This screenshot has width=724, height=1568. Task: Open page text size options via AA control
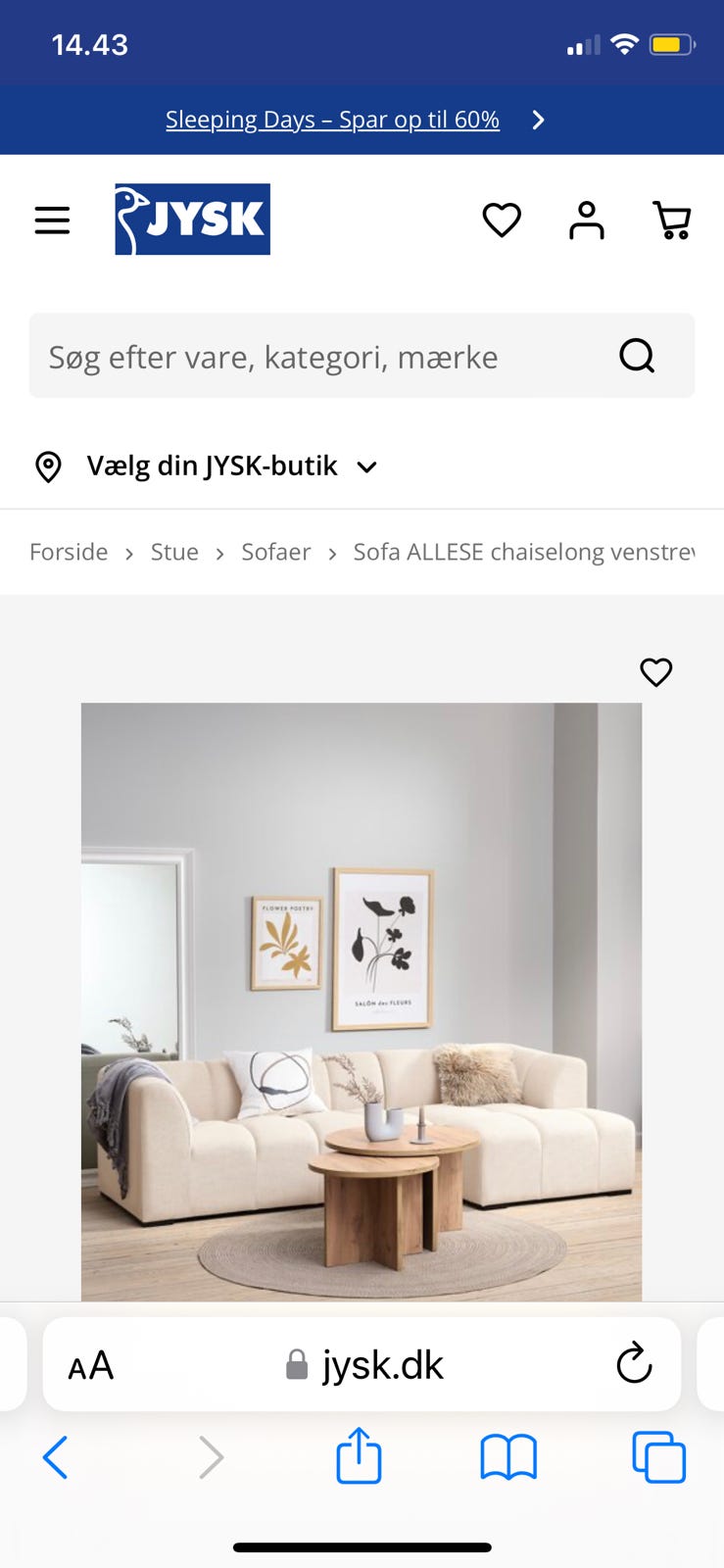(x=89, y=1363)
